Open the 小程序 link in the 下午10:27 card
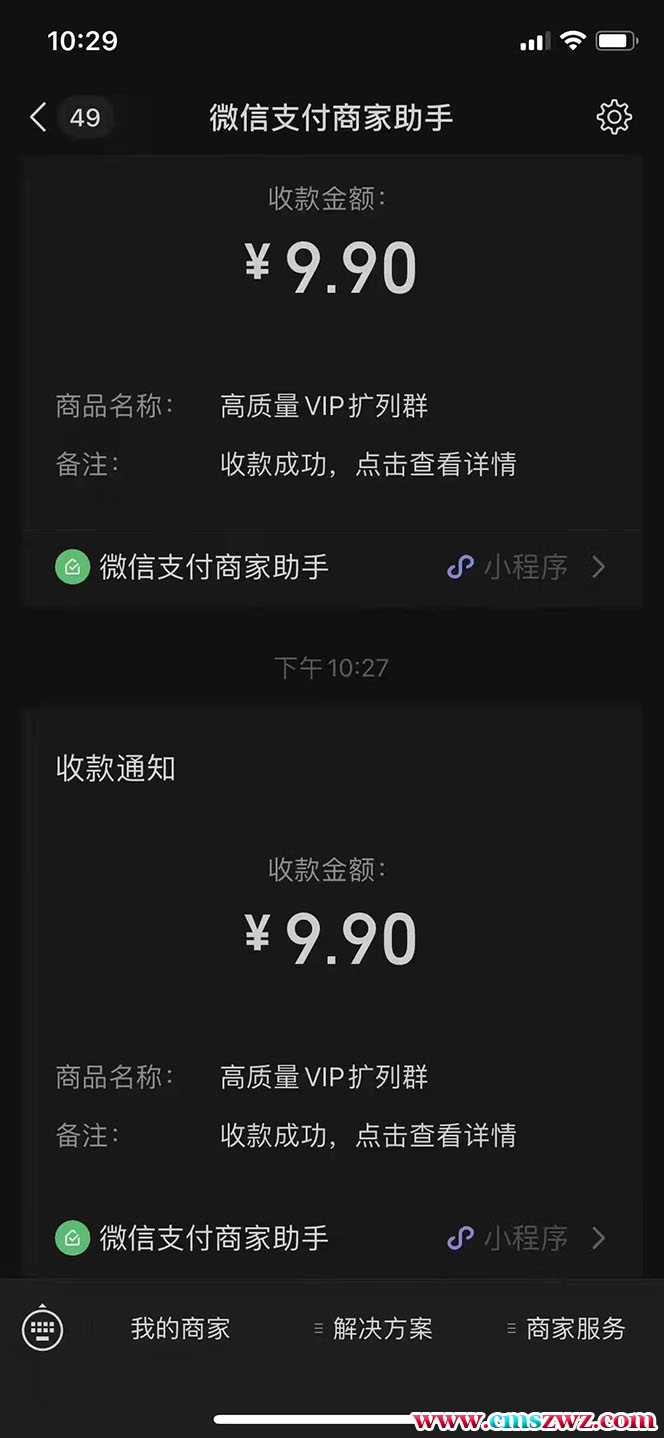Image resolution: width=664 pixels, height=1438 pixels. tap(526, 1238)
